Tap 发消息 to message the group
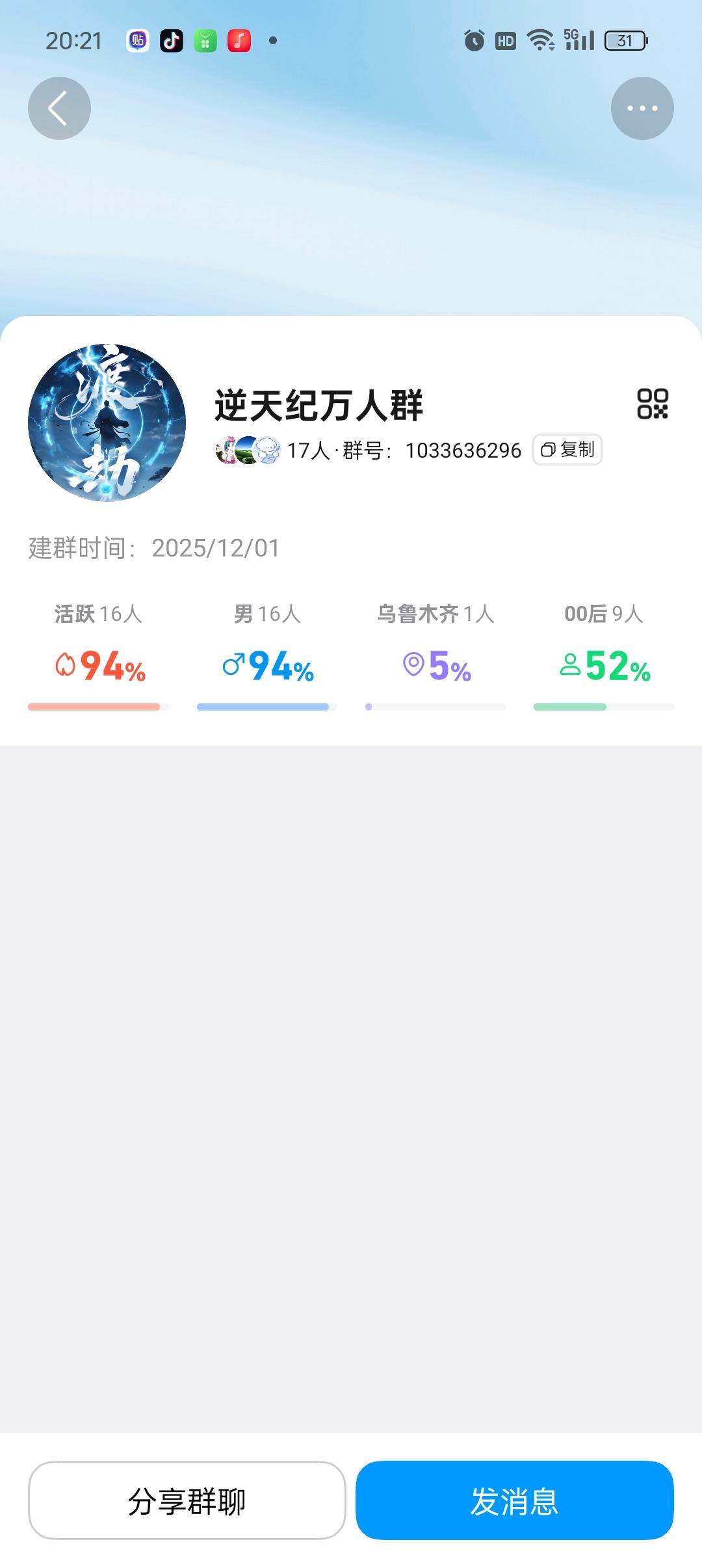This screenshot has height=1568, width=702. 514,1500
